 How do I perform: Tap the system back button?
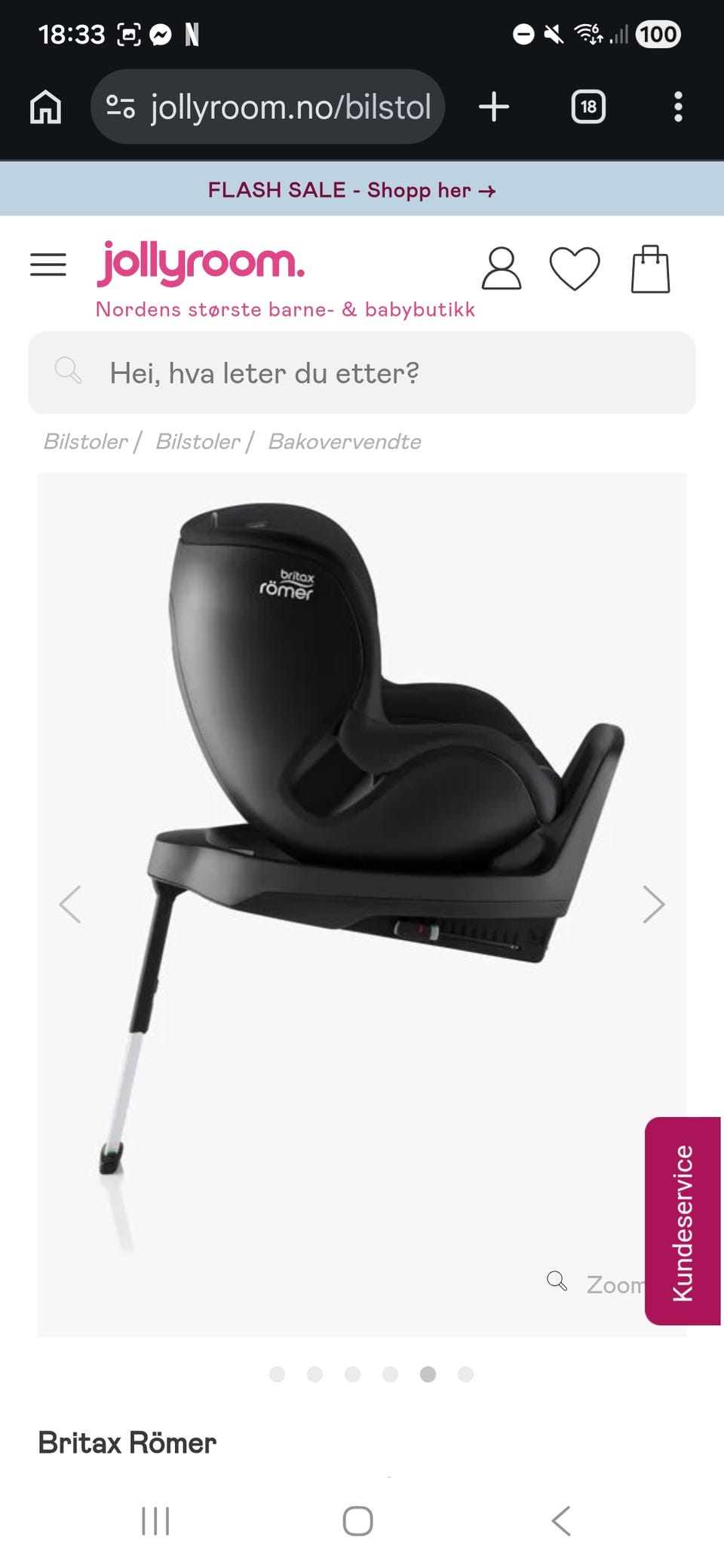pos(561,1521)
